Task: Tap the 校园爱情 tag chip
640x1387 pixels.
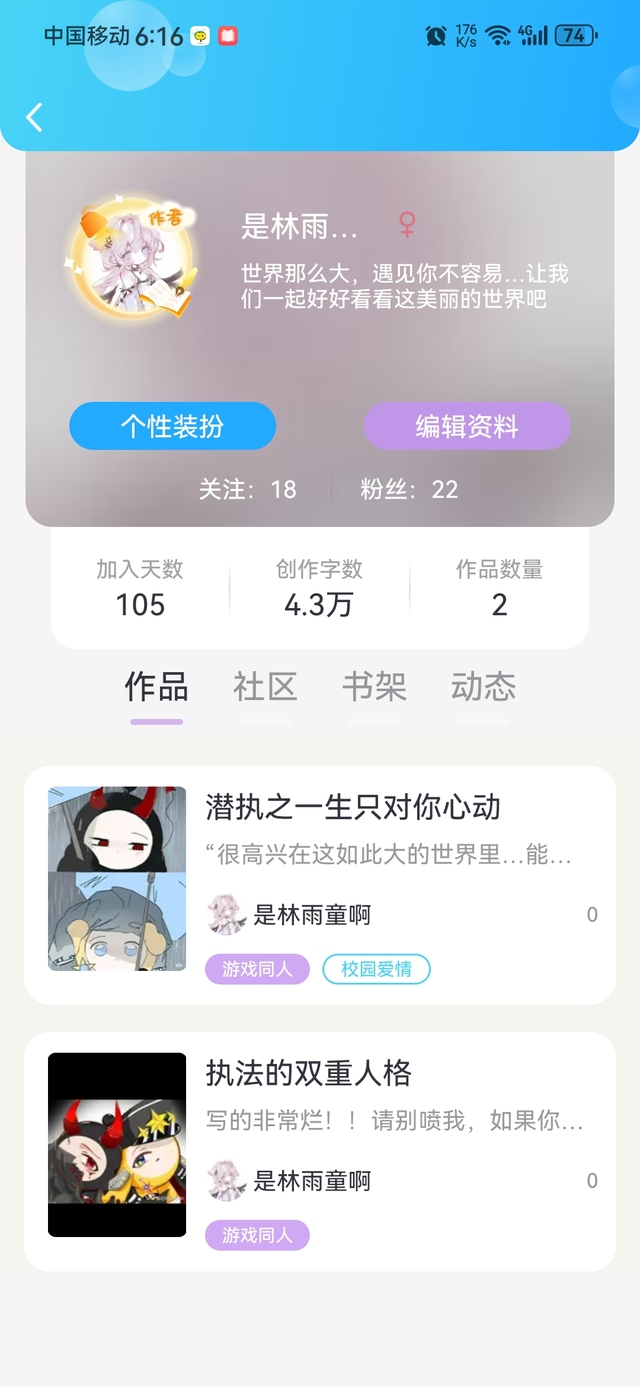Action: point(376,969)
